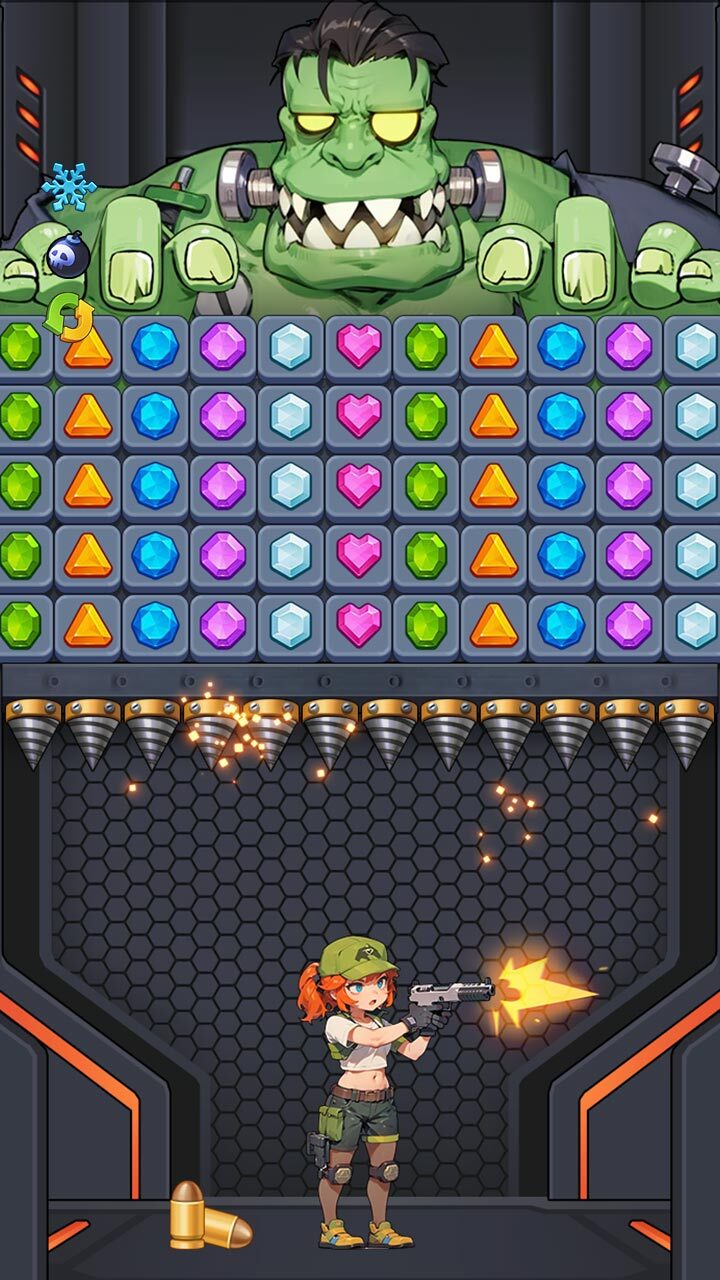Activate the snowflake freeze power-up
Viewport: 720px width, 1280px height.
[68, 187]
